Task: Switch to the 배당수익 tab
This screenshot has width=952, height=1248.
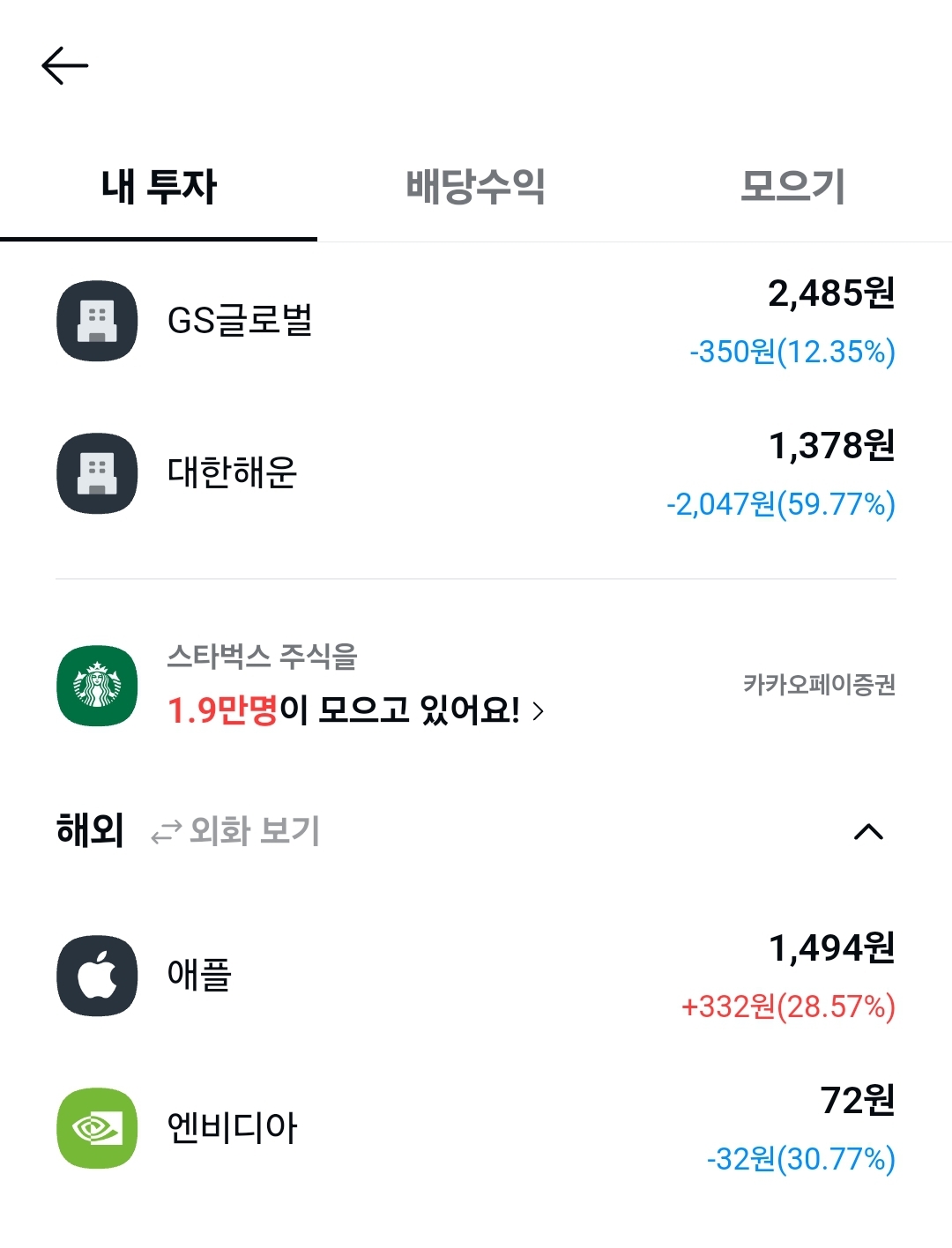Action: [x=475, y=187]
